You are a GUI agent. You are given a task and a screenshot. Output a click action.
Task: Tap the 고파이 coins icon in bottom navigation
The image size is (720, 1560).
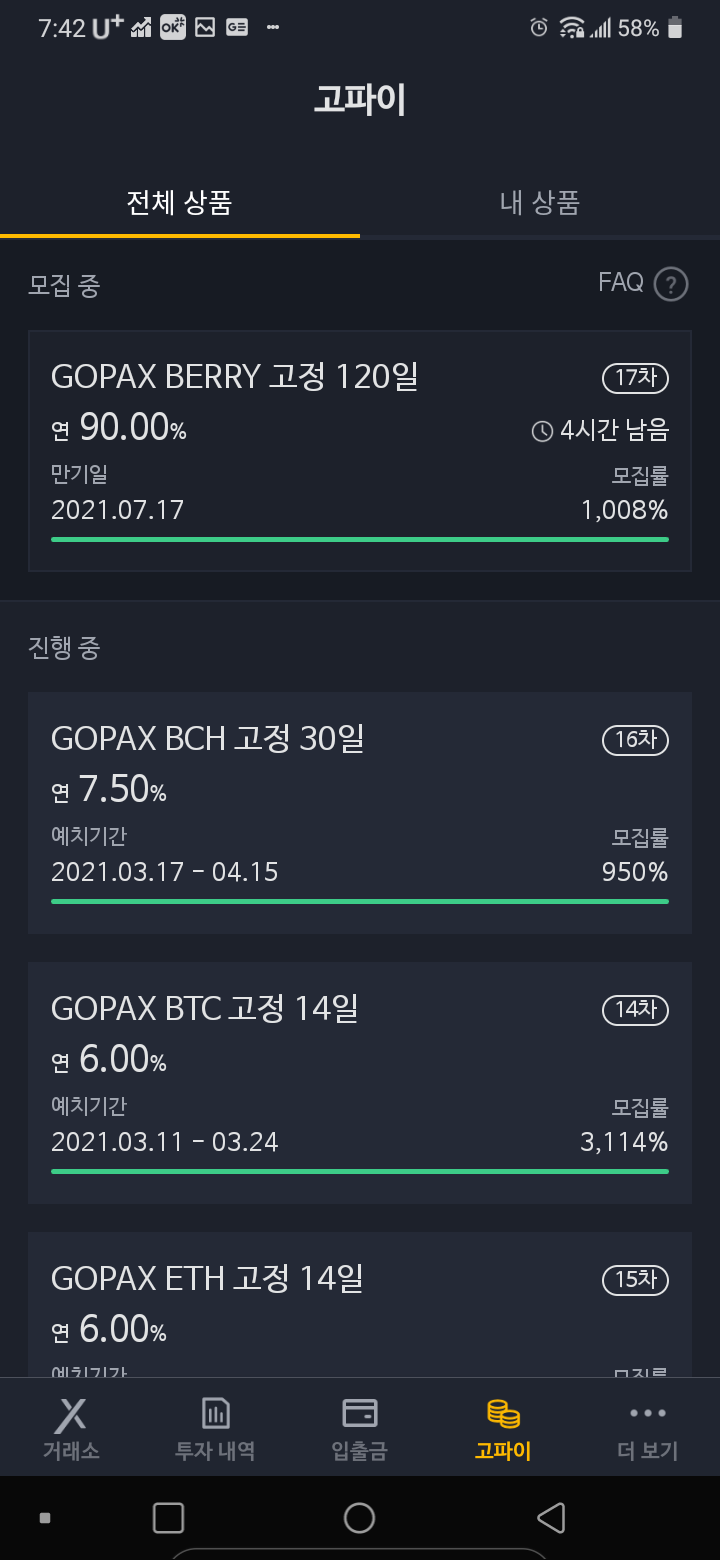(502, 1415)
